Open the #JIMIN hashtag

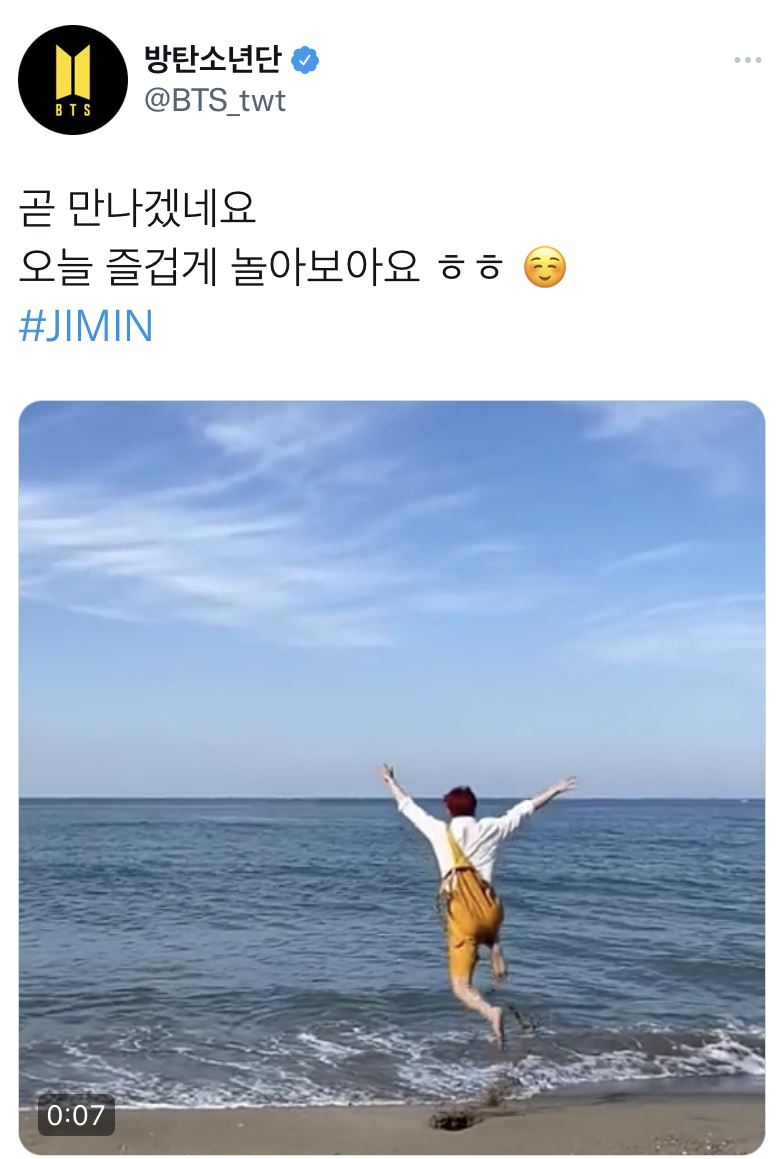(86, 327)
